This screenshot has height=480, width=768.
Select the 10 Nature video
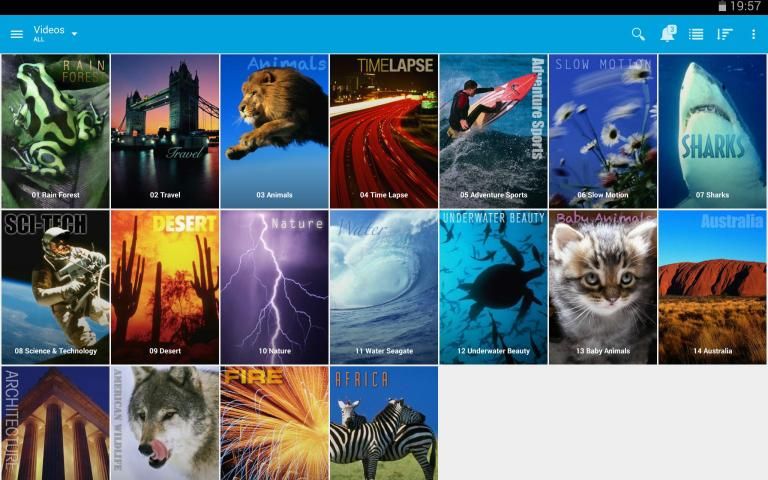tap(274, 286)
